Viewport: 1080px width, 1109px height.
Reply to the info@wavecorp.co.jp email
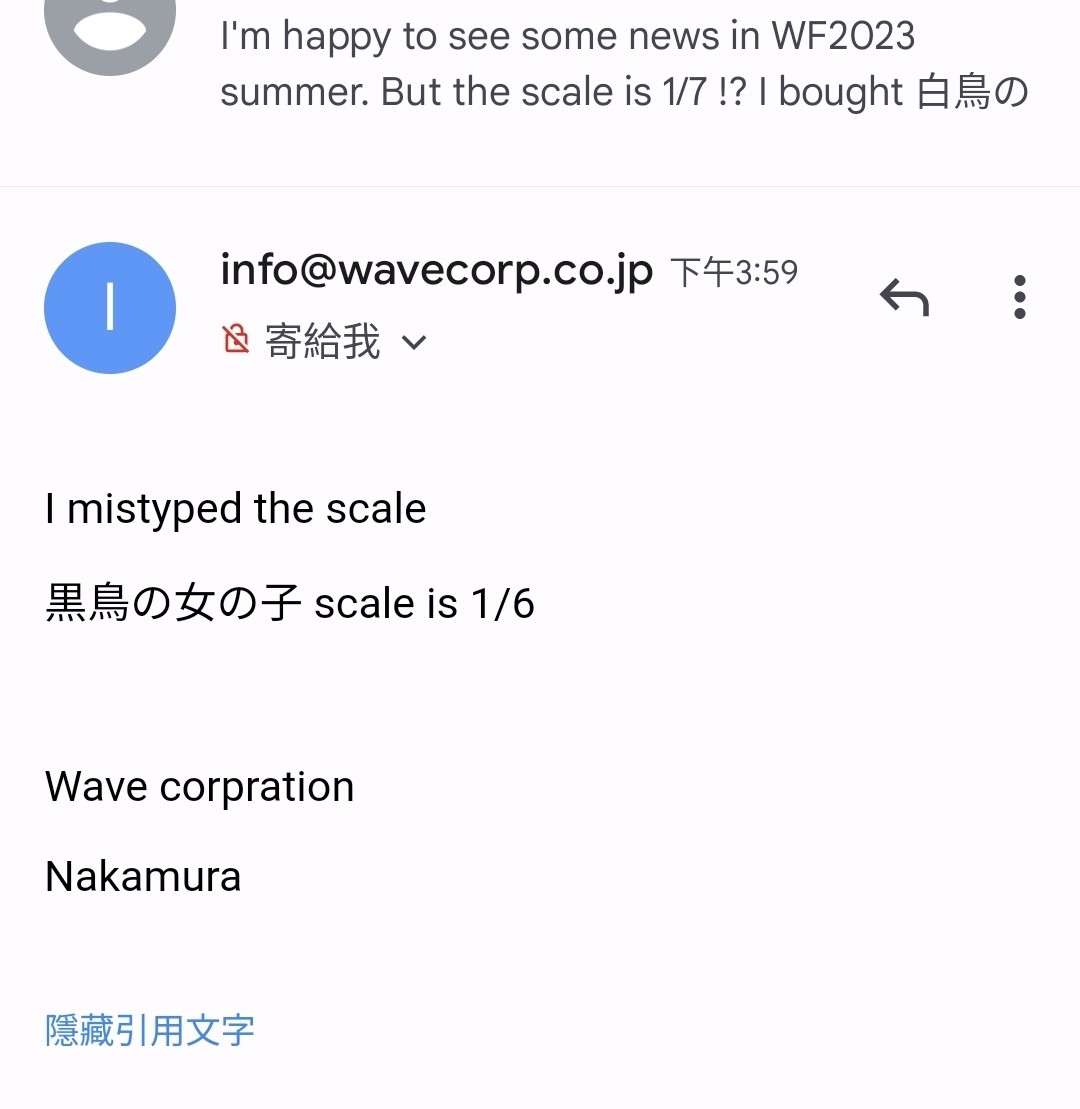(x=904, y=297)
